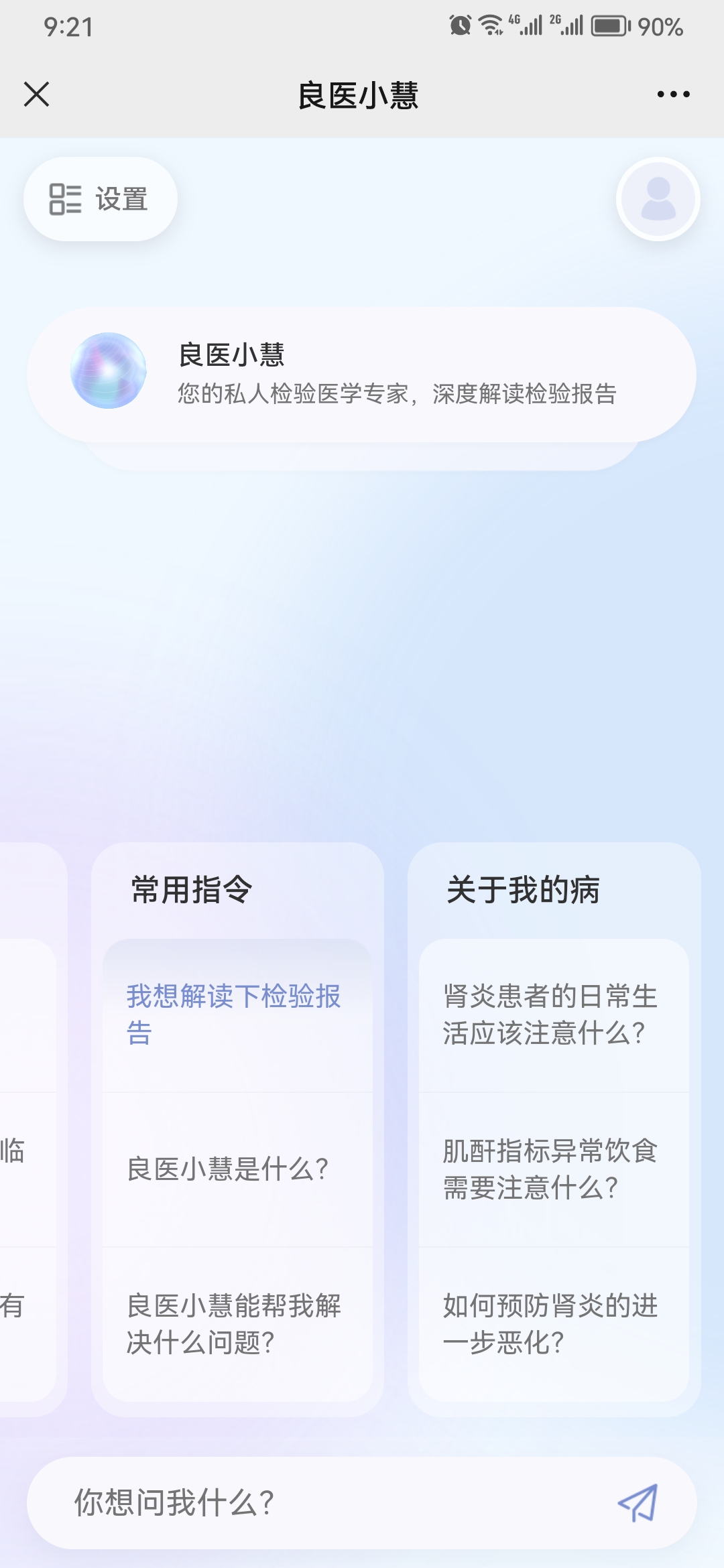
Task: Close the 良医小慧 page
Action: coord(37,94)
